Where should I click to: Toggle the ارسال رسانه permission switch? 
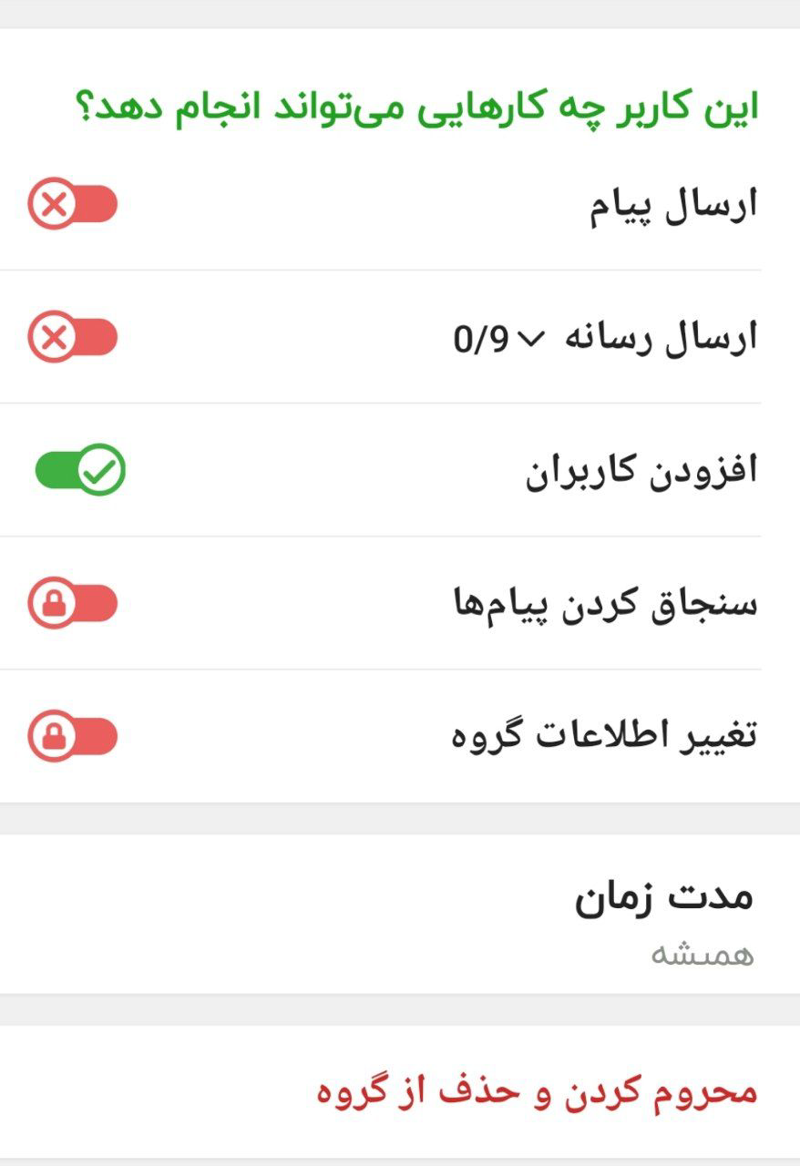pyautogui.click(x=72, y=338)
